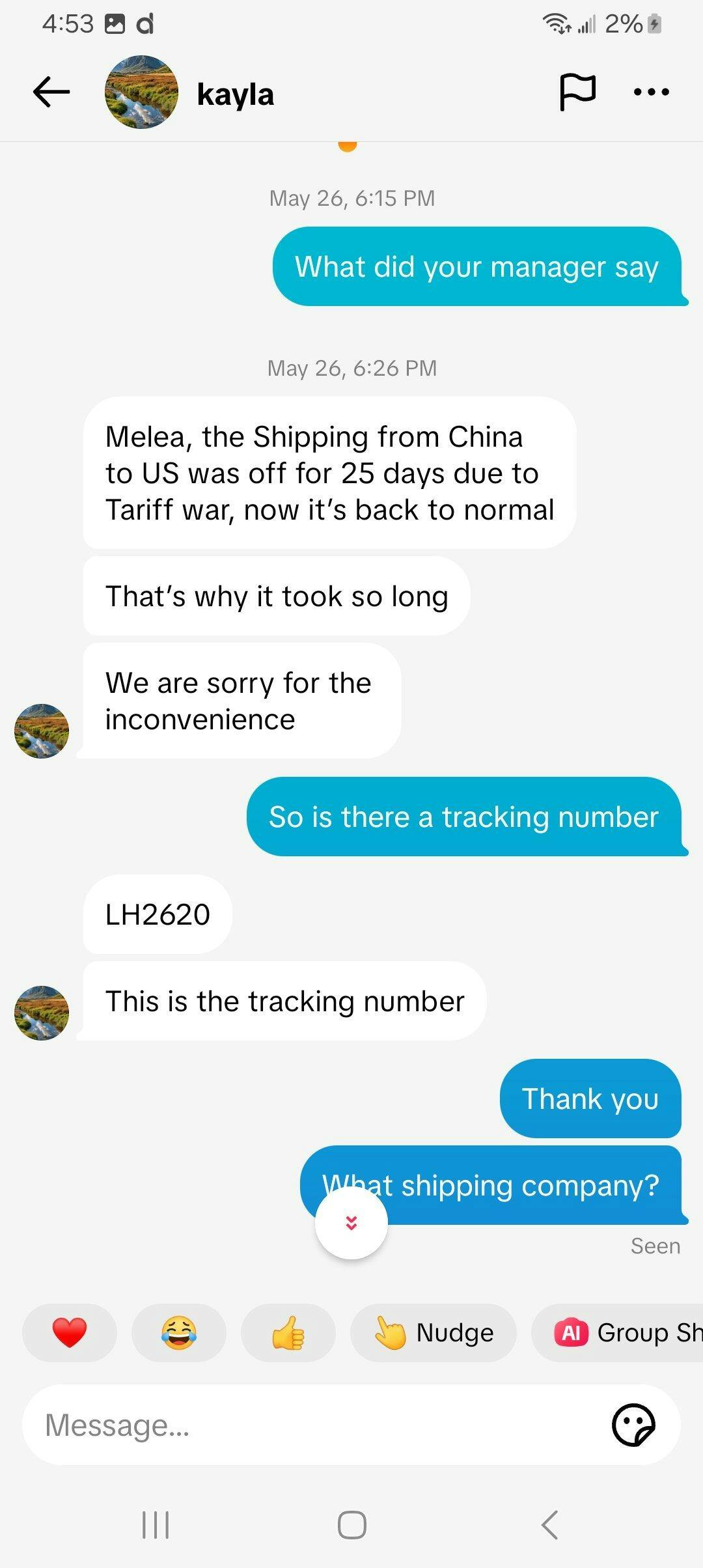Go to the system home screen
Viewport: 703px width, 1568px height.
351,1524
